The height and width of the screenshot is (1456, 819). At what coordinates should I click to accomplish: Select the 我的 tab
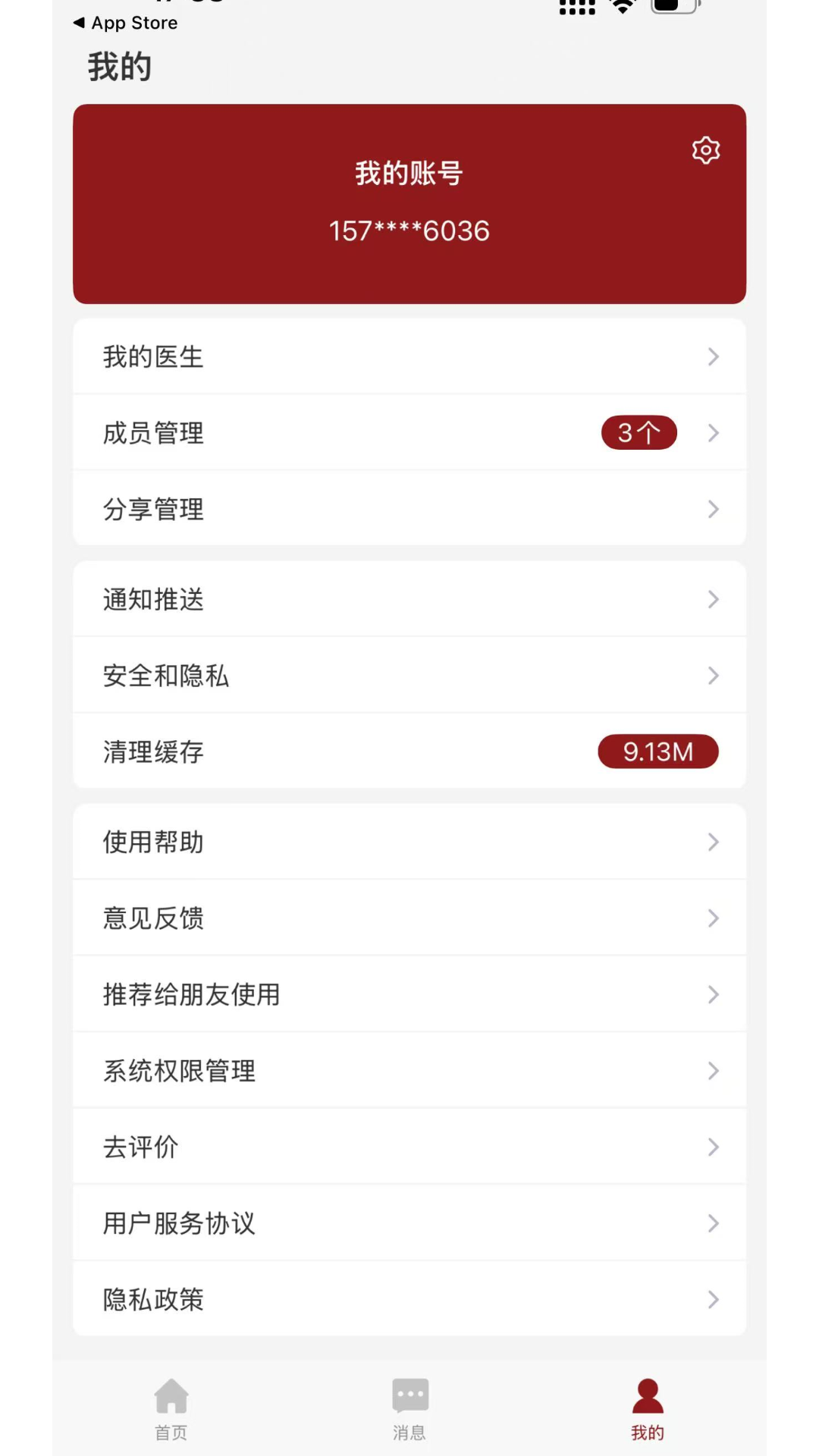click(648, 1409)
